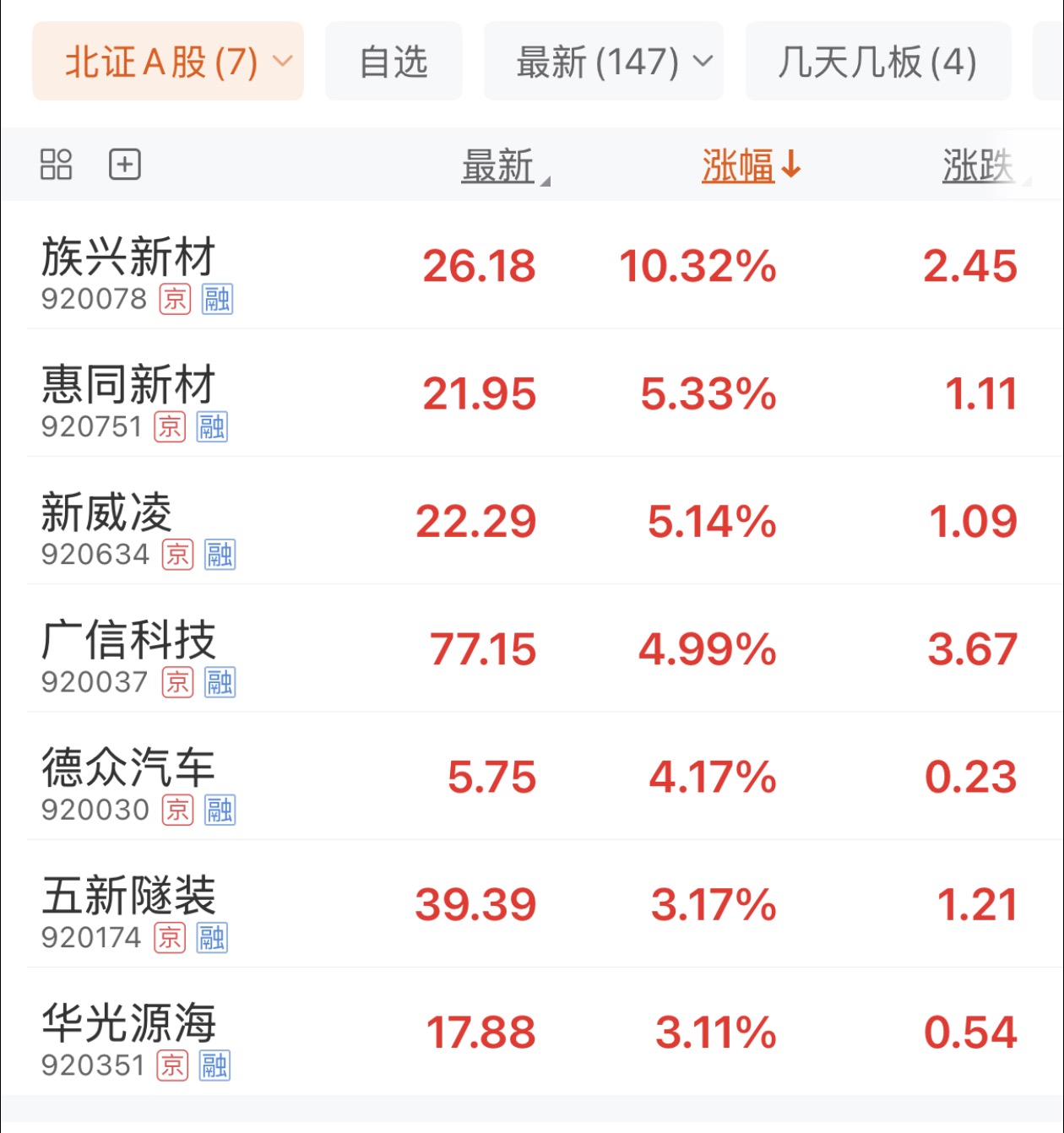Tap the add column plus icon

pyautogui.click(x=125, y=165)
